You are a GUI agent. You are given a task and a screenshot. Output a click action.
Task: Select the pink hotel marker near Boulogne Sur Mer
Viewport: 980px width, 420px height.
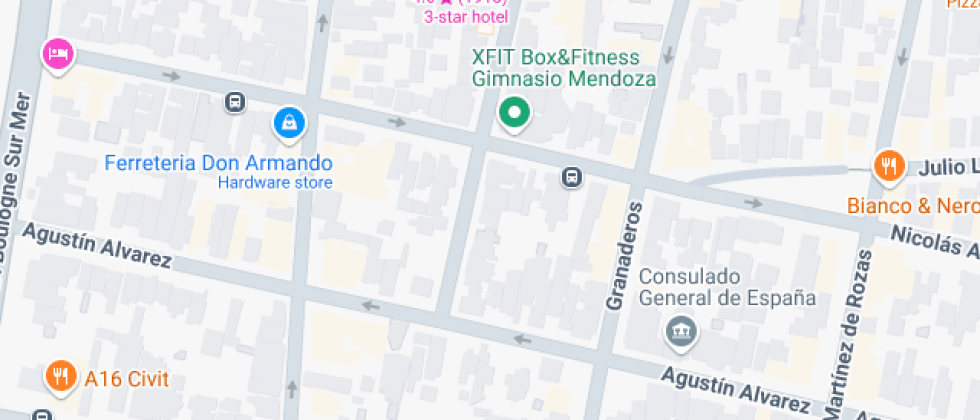pyautogui.click(x=58, y=52)
